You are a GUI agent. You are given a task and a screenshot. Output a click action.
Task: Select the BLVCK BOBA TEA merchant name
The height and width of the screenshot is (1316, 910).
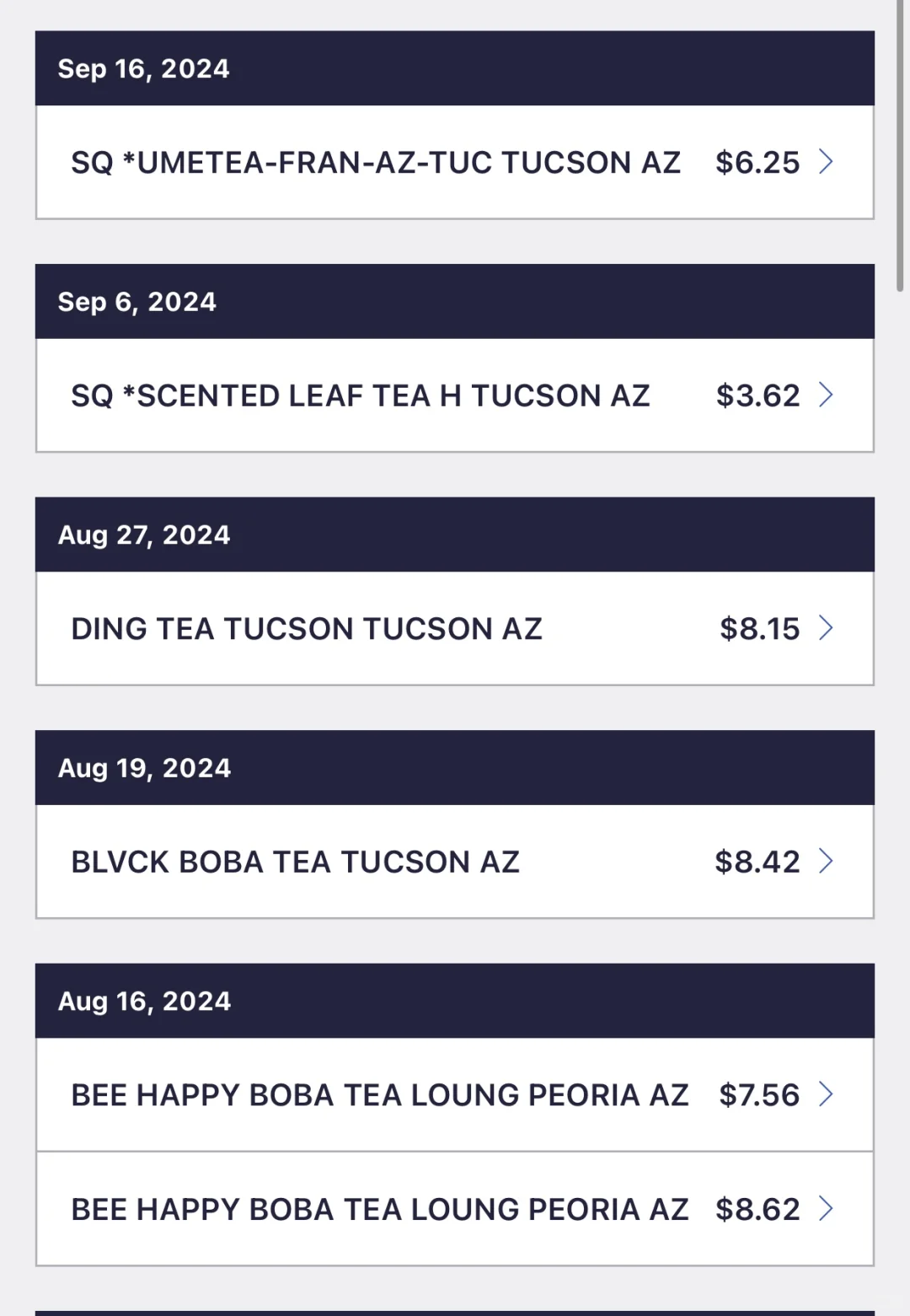295,861
